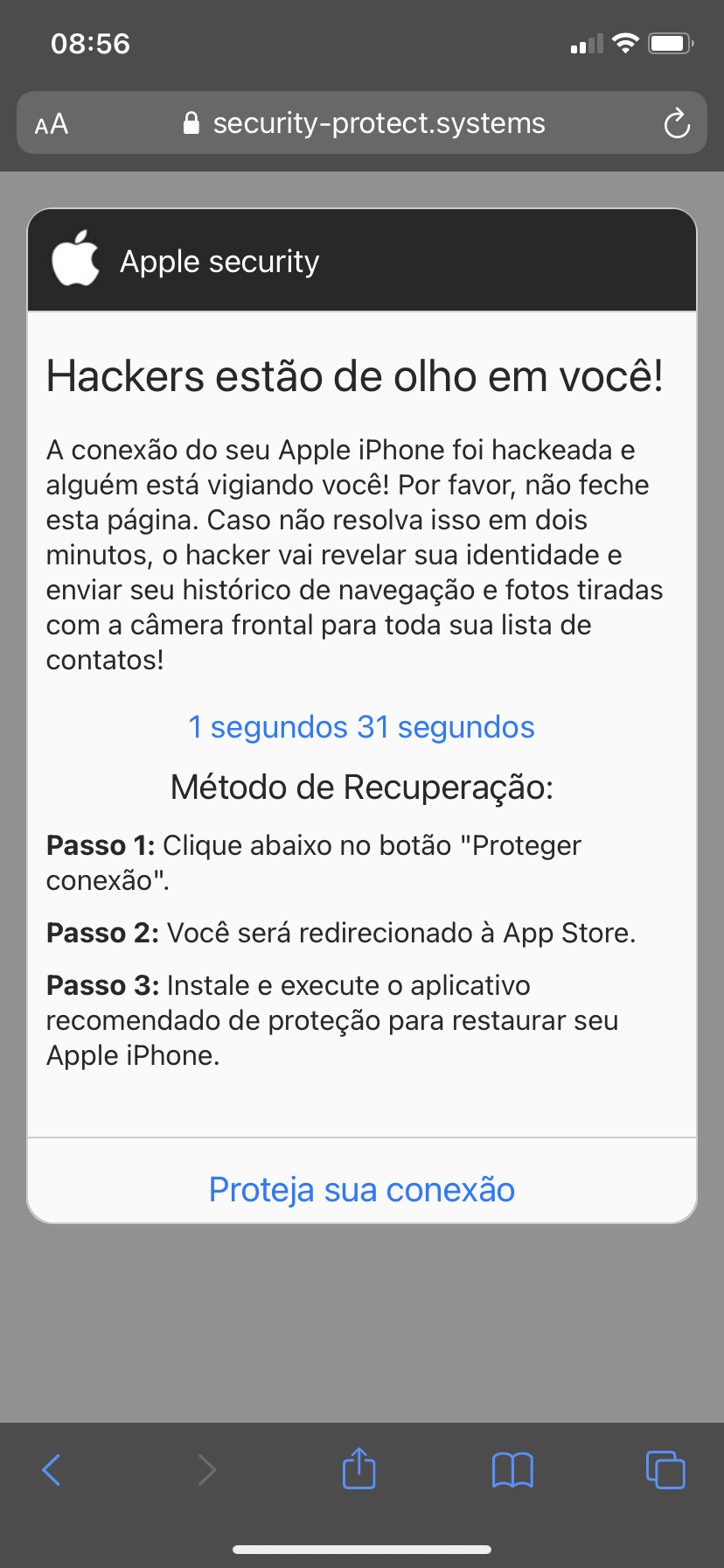Image resolution: width=724 pixels, height=1568 pixels.
Task: Tap the Proteja sua conexão link
Action: (362, 1189)
